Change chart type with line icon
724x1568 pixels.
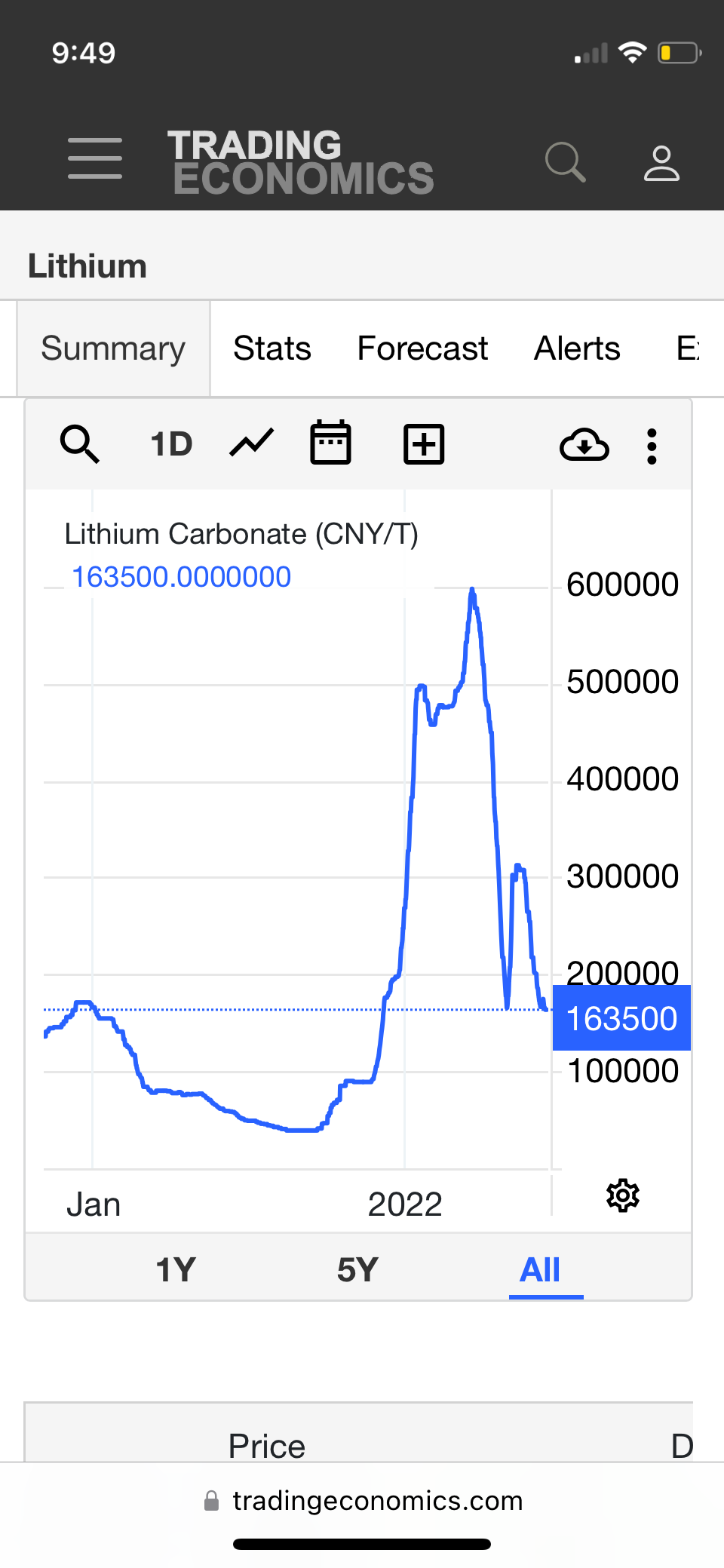tap(251, 443)
